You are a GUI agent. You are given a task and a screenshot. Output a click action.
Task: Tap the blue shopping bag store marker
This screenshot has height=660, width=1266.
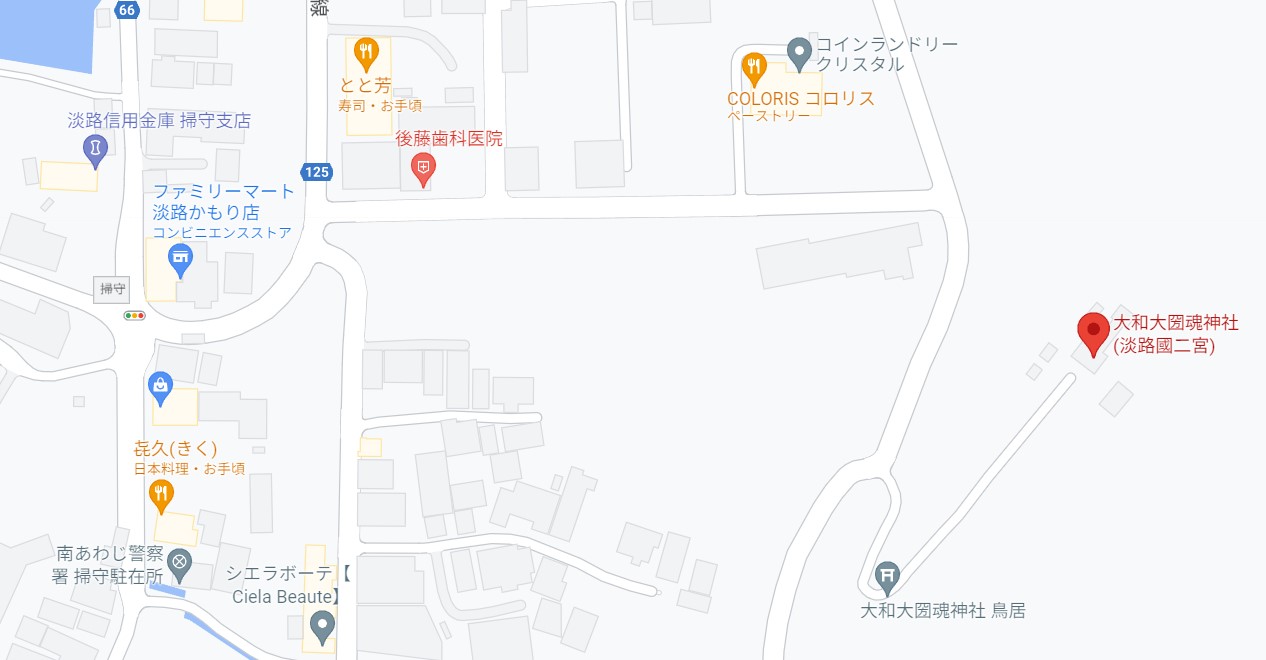pyautogui.click(x=160, y=384)
